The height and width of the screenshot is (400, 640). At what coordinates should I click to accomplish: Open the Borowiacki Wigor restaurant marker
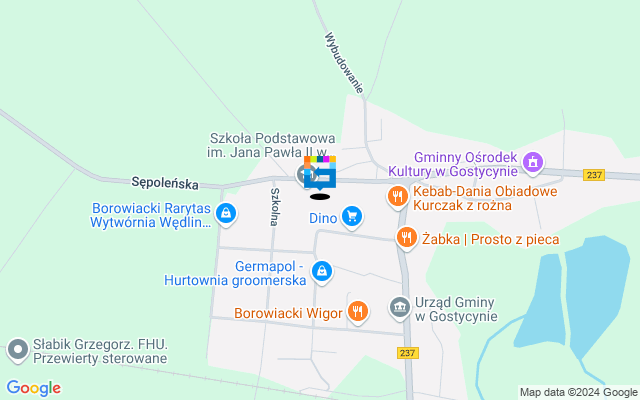coord(358,312)
